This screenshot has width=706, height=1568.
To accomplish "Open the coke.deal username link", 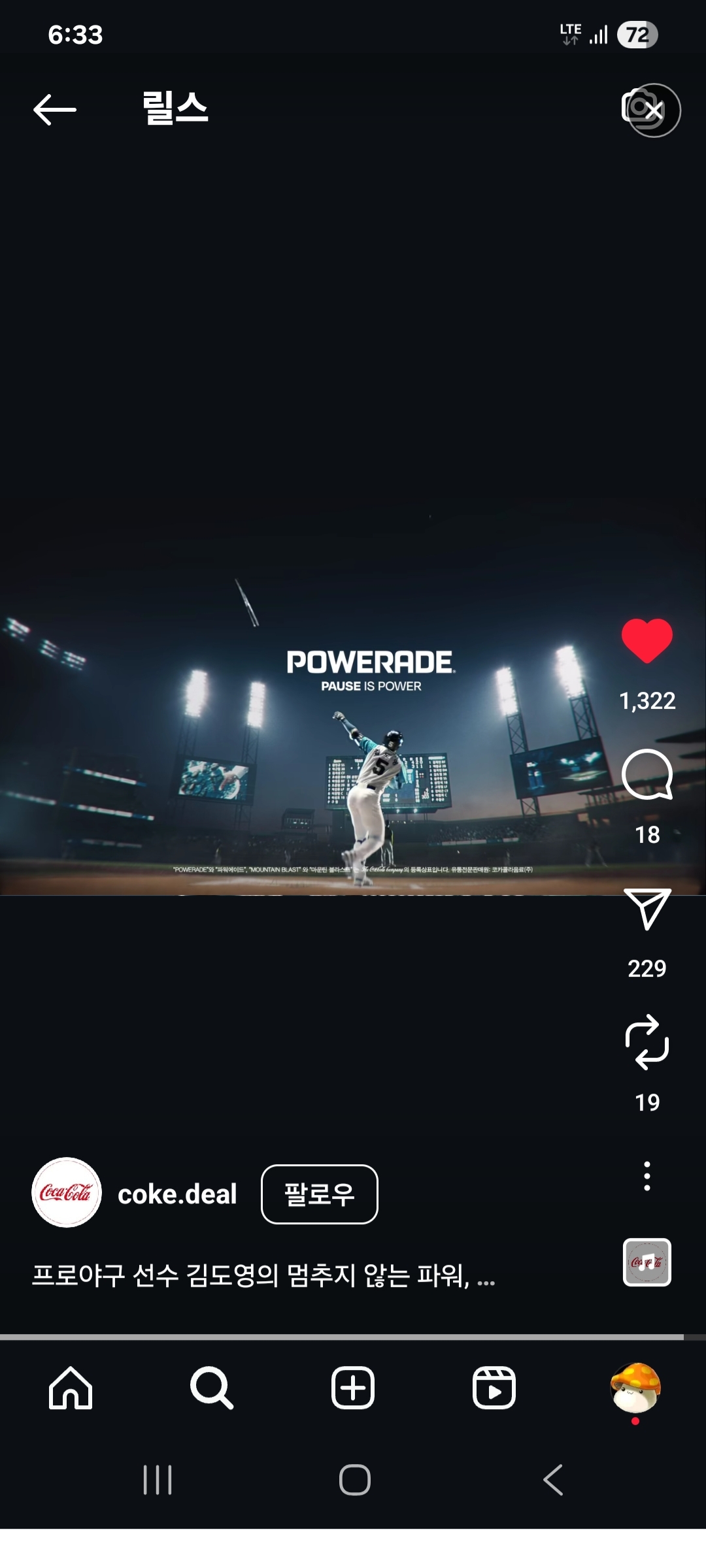I will point(177,1194).
